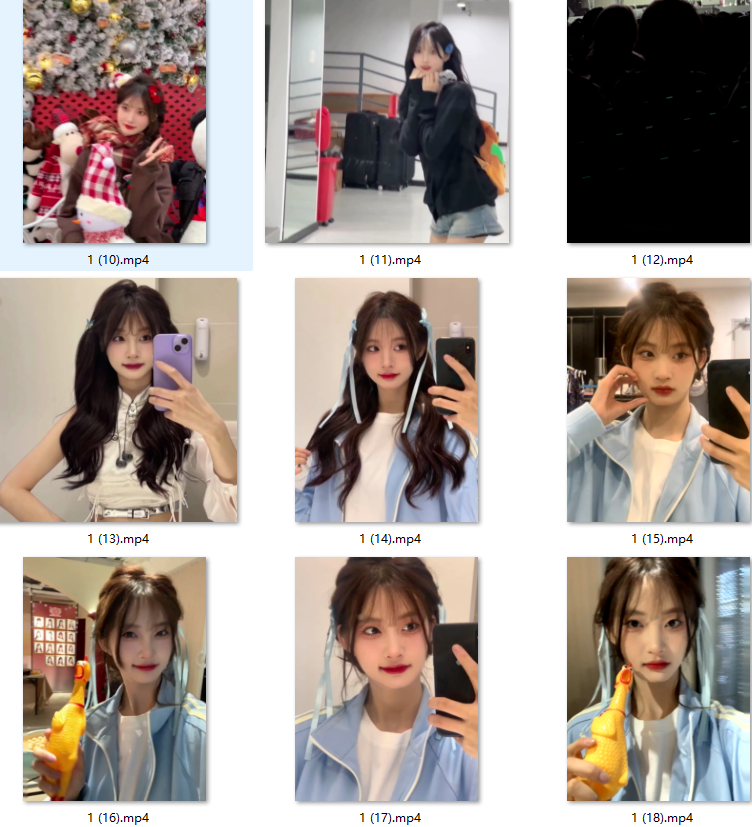Pick the video named 1 (17).mp4
This screenshot has width=752, height=827.
(387, 679)
